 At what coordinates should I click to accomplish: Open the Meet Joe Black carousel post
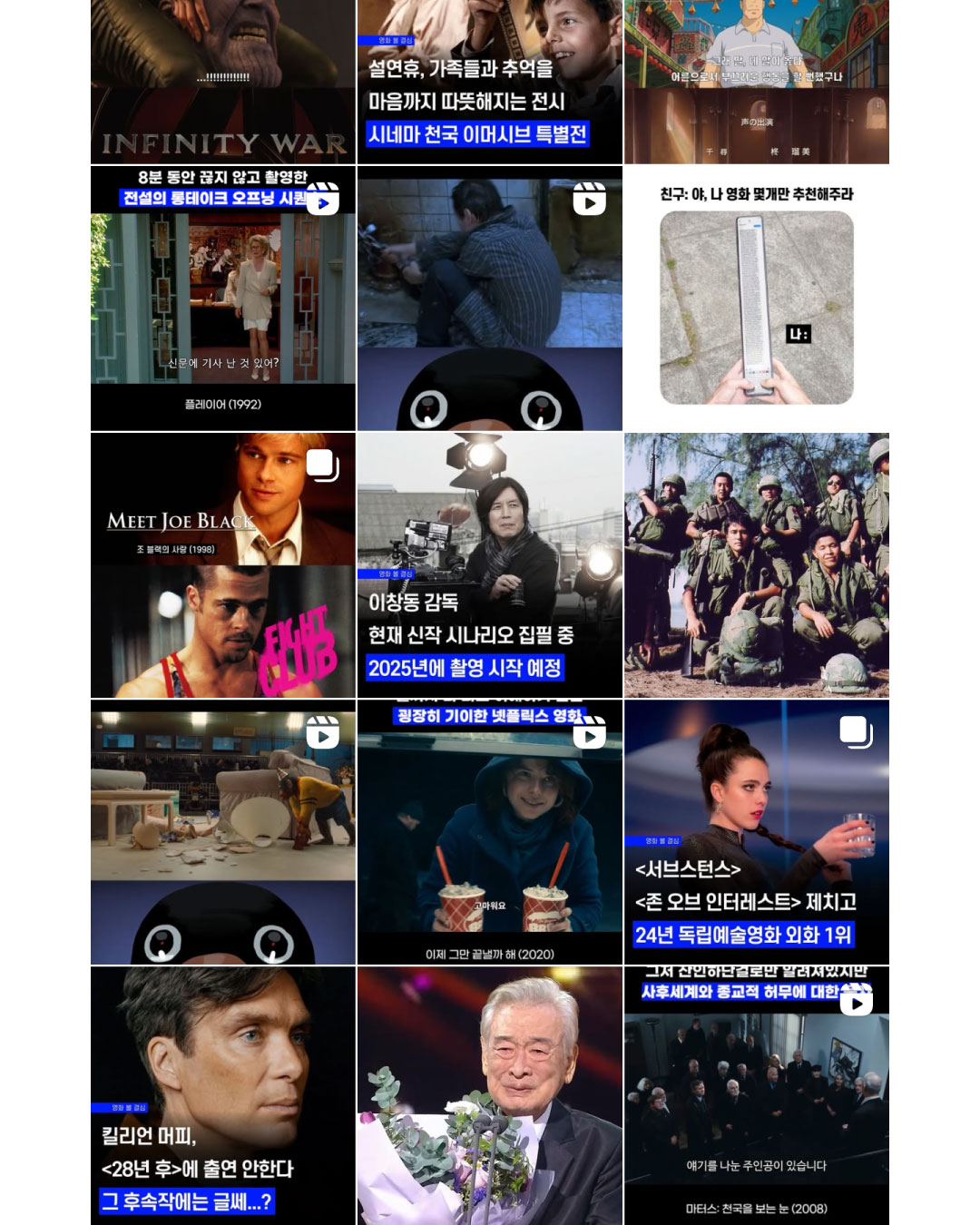(222, 564)
